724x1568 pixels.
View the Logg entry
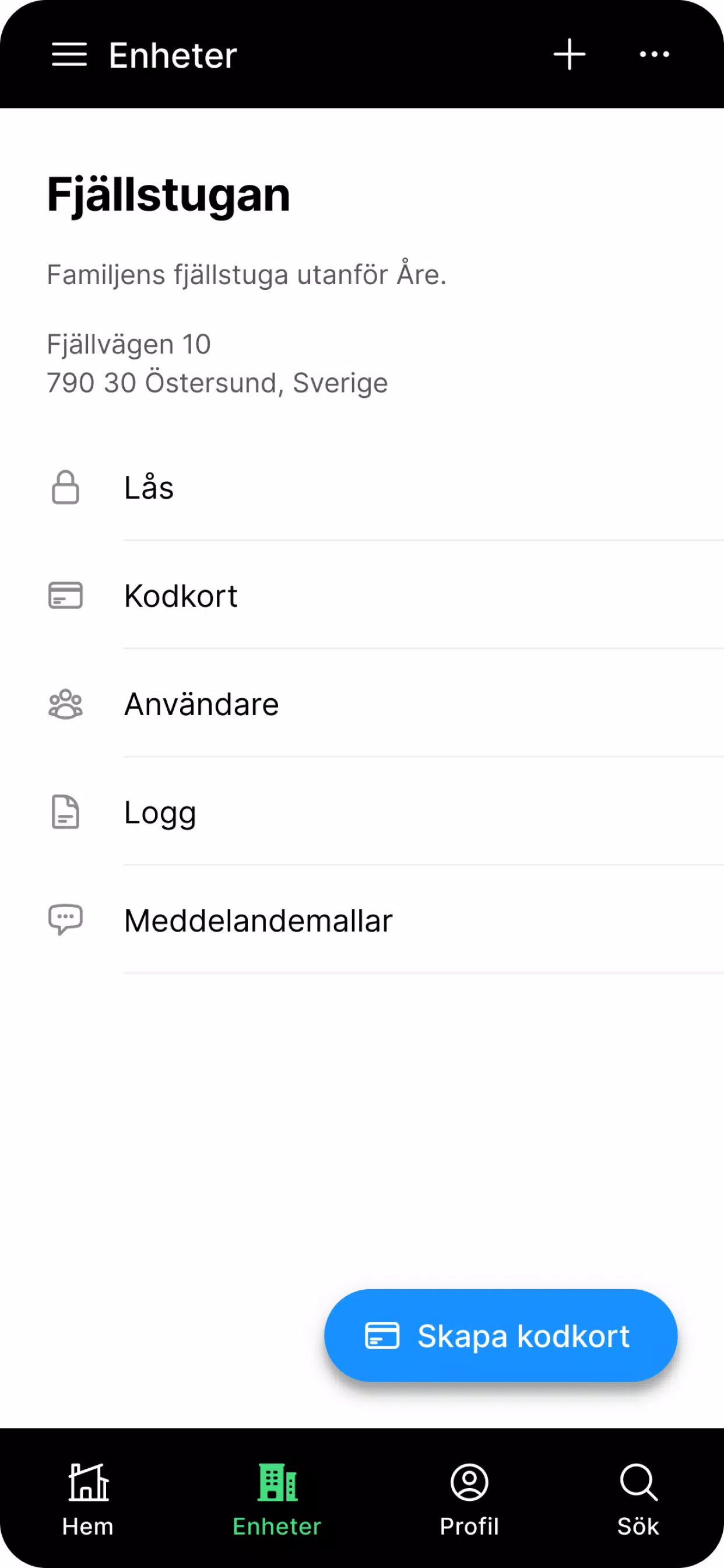click(x=362, y=812)
